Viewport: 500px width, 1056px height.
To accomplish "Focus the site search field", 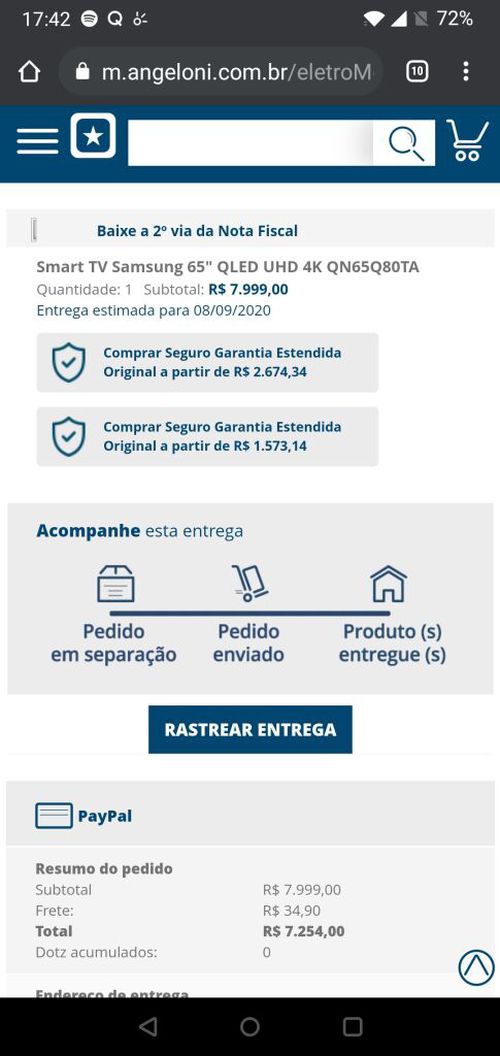I will (x=250, y=142).
